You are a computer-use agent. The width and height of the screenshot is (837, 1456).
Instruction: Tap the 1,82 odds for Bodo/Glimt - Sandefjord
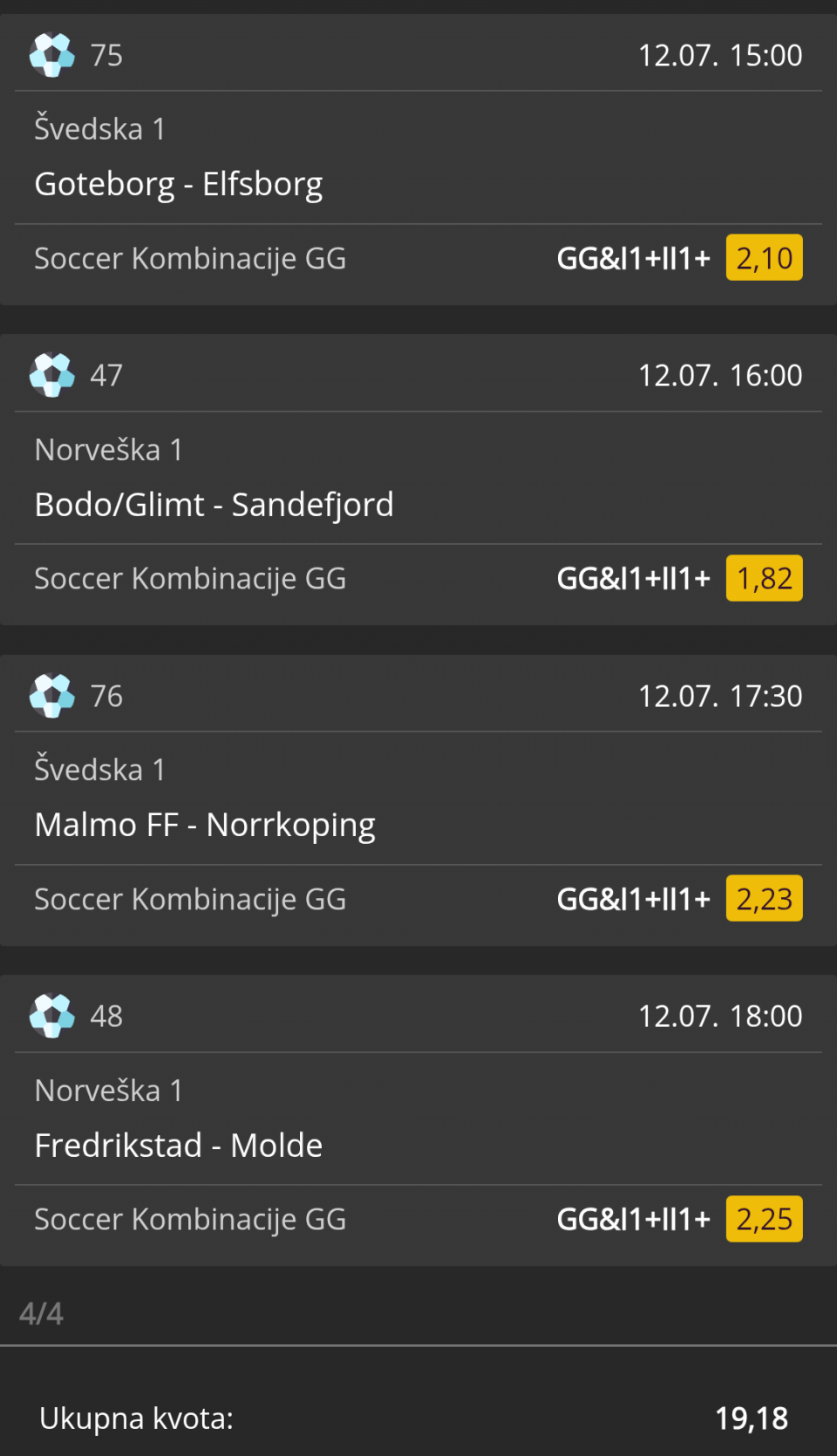(764, 578)
